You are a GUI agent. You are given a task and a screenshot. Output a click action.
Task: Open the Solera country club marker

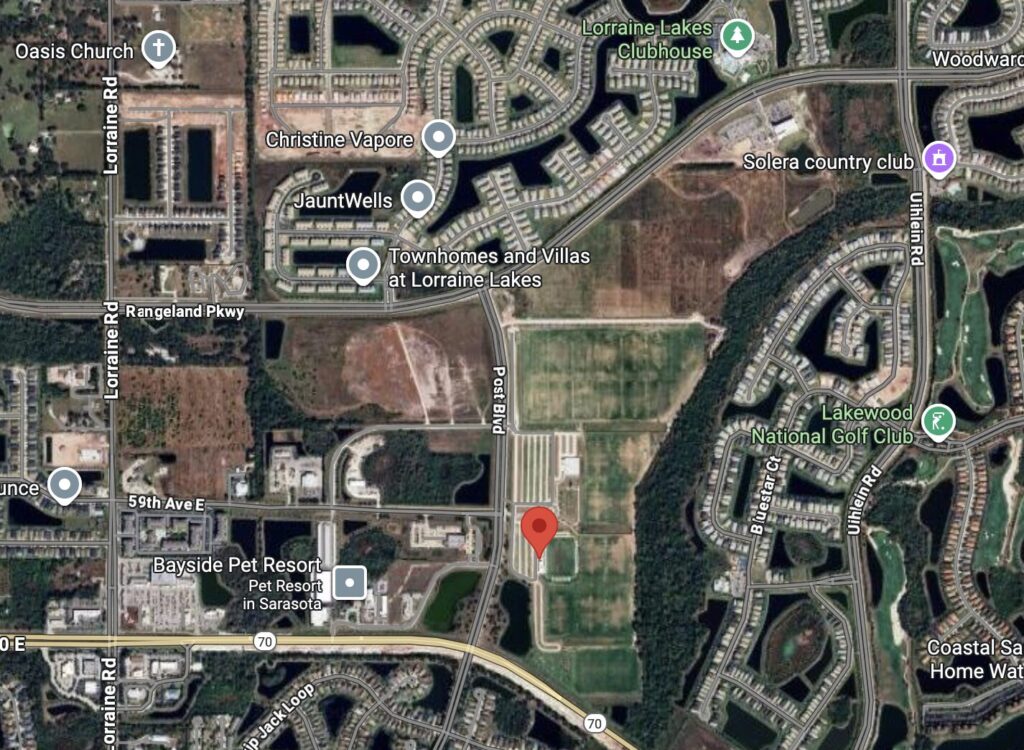point(937,158)
